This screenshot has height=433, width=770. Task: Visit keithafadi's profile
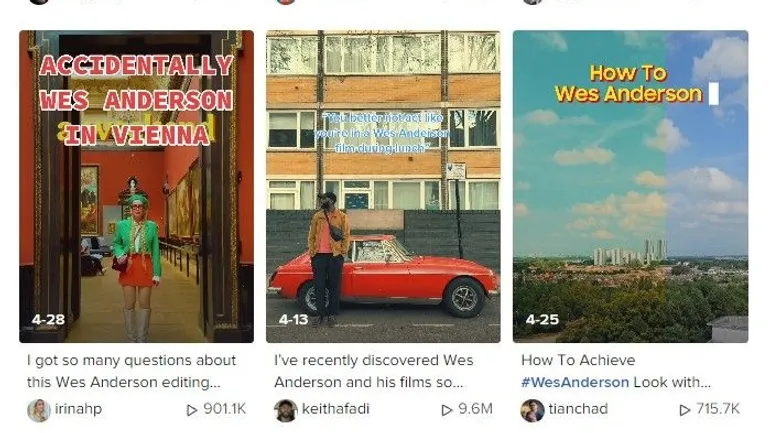click(329, 409)
